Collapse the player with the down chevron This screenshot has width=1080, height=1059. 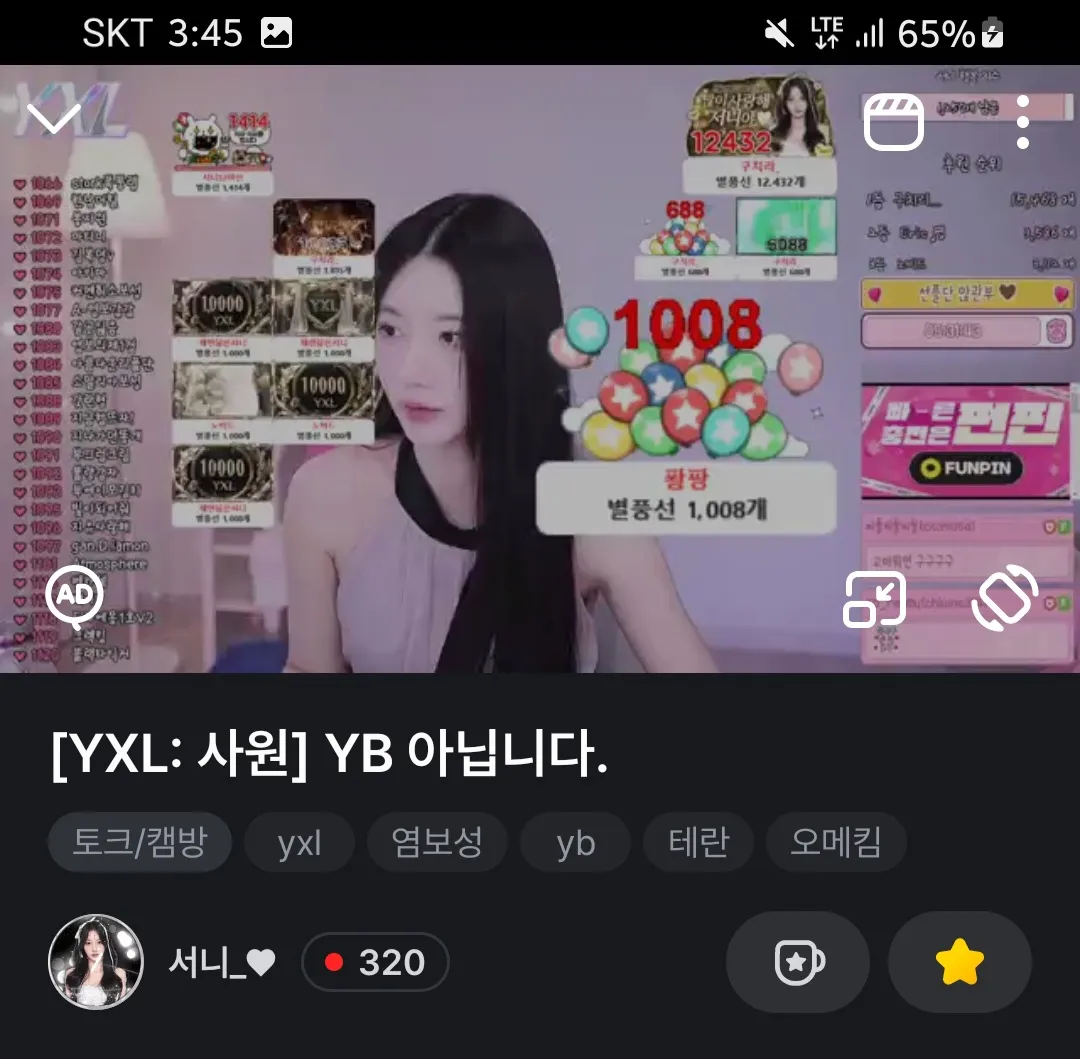coord(53,119)
